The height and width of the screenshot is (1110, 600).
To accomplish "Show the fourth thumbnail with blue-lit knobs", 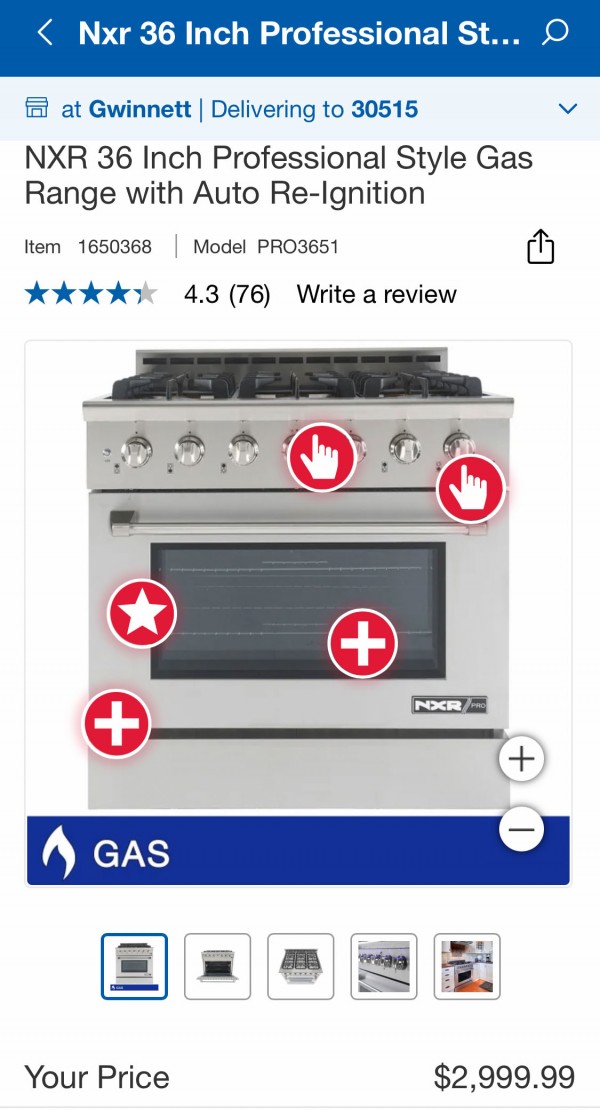I will point(383,966).
